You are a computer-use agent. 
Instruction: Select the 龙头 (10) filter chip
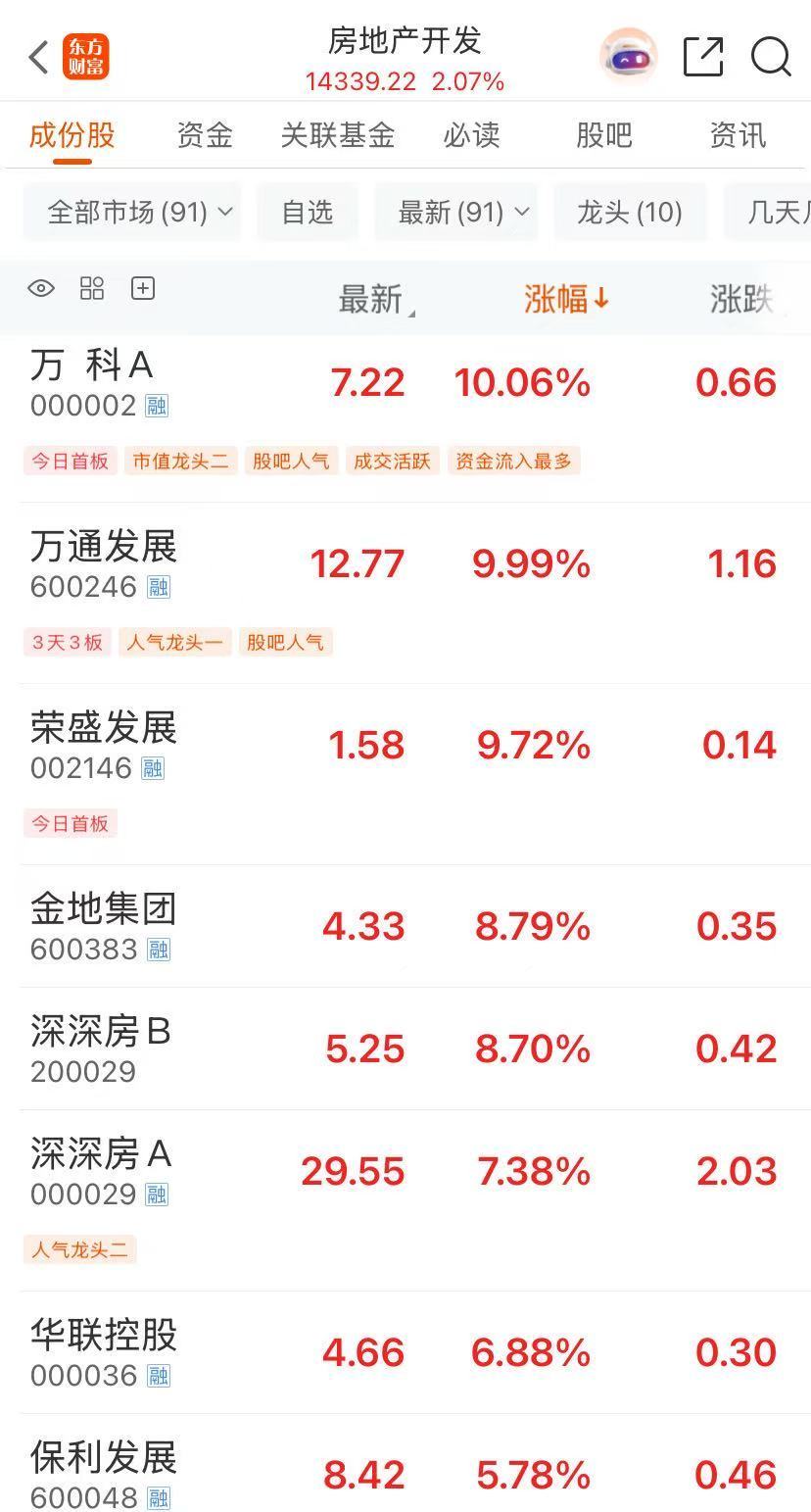630,212
